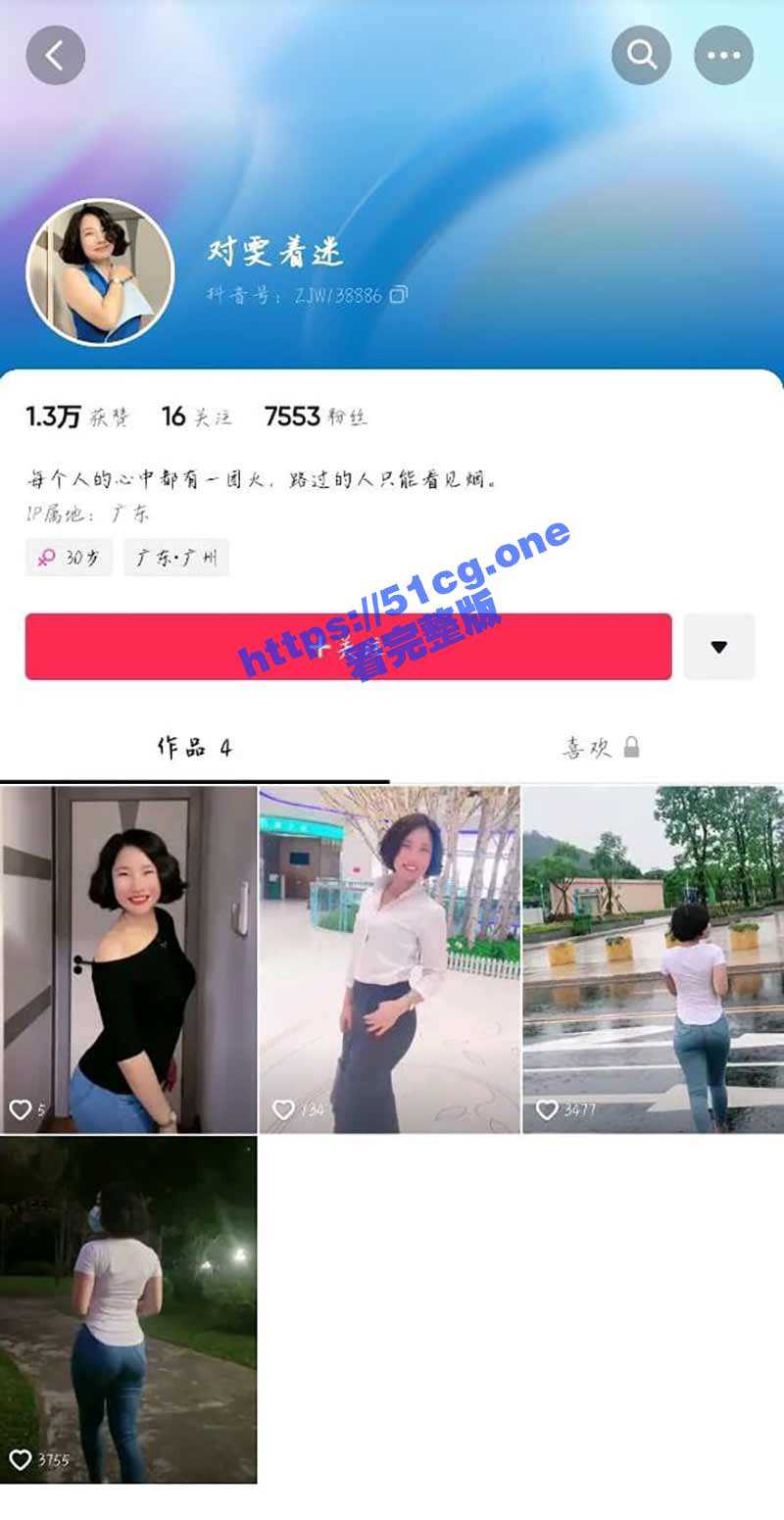Switch to the 作品 tab
The image size is (784, 1520).
tap(194, 748)
